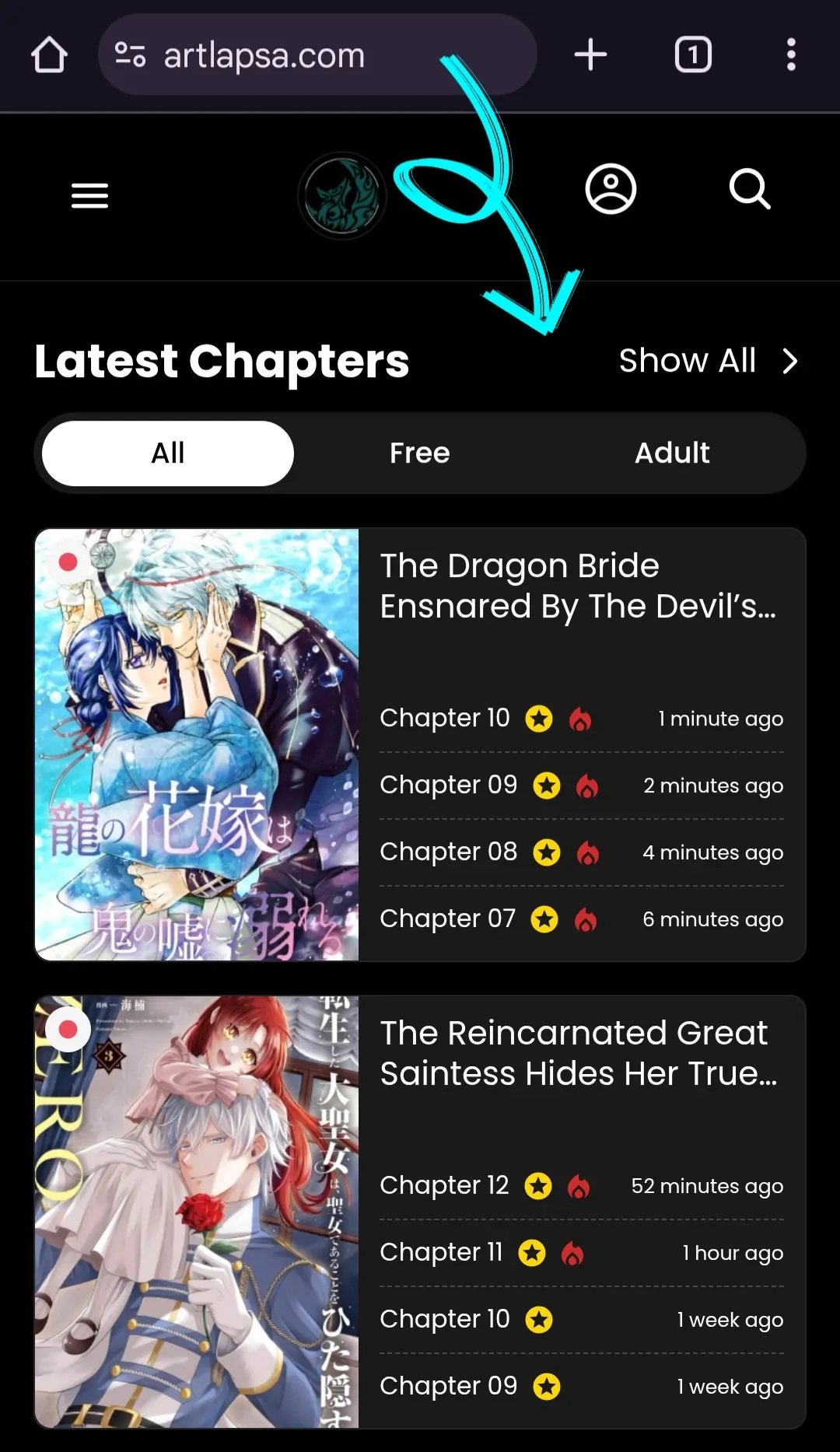Go to the browser home page
The image size is (840, 1452).
49,55
